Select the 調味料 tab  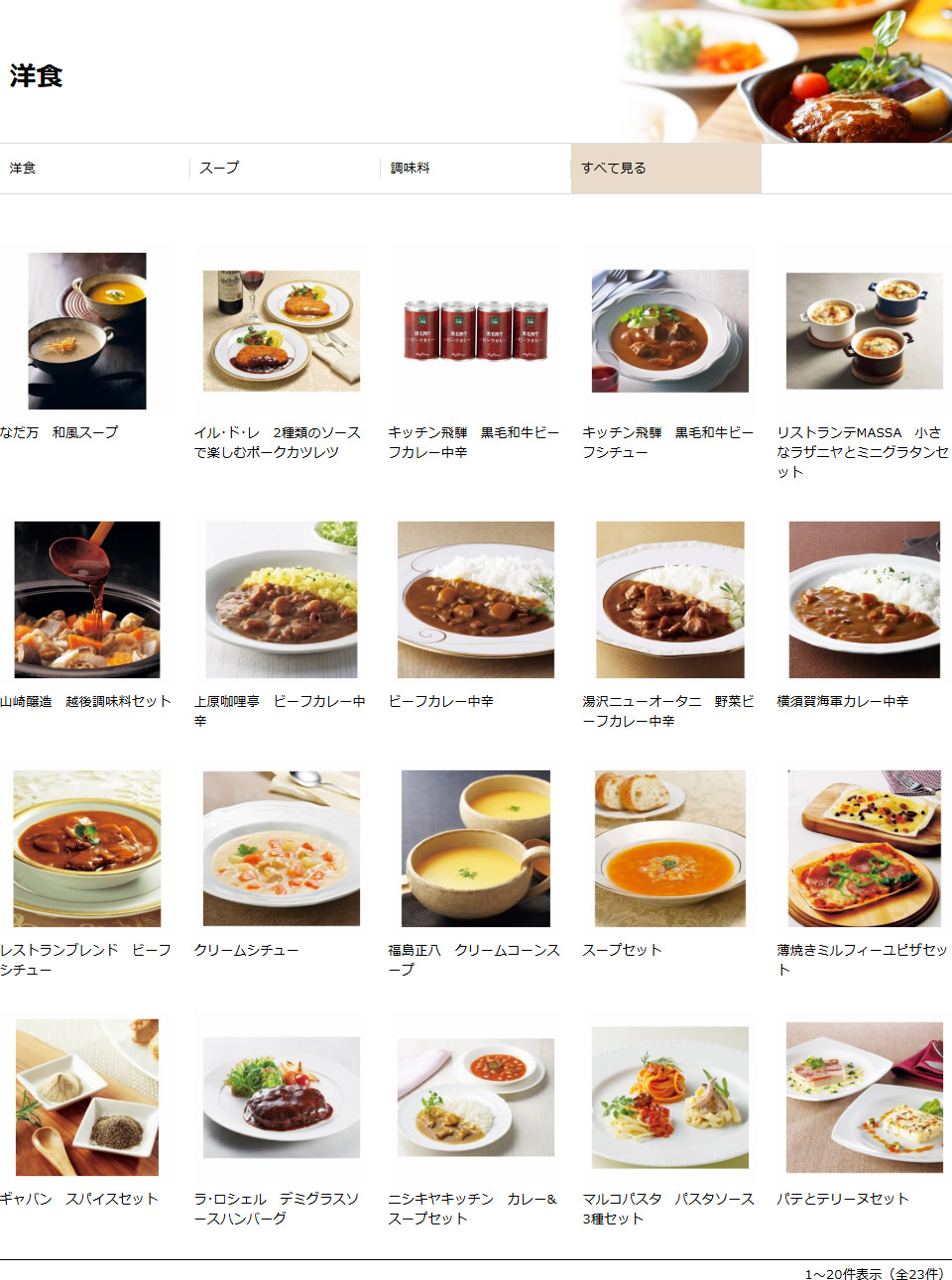click(410, 169)
